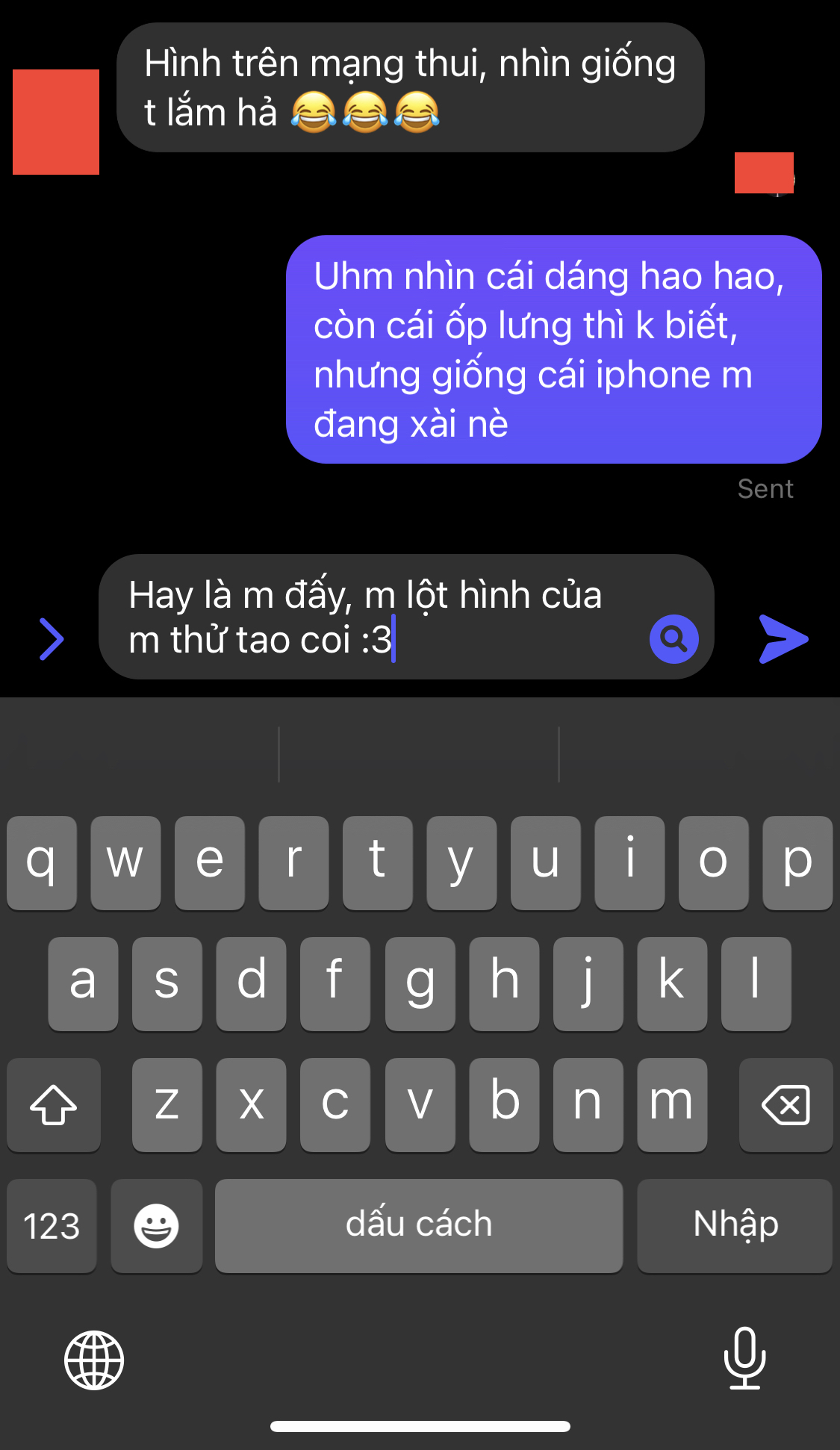Send the typed message
This screenshot has height=1450, width=840.
pyautogui.click(x=783, y=638)
